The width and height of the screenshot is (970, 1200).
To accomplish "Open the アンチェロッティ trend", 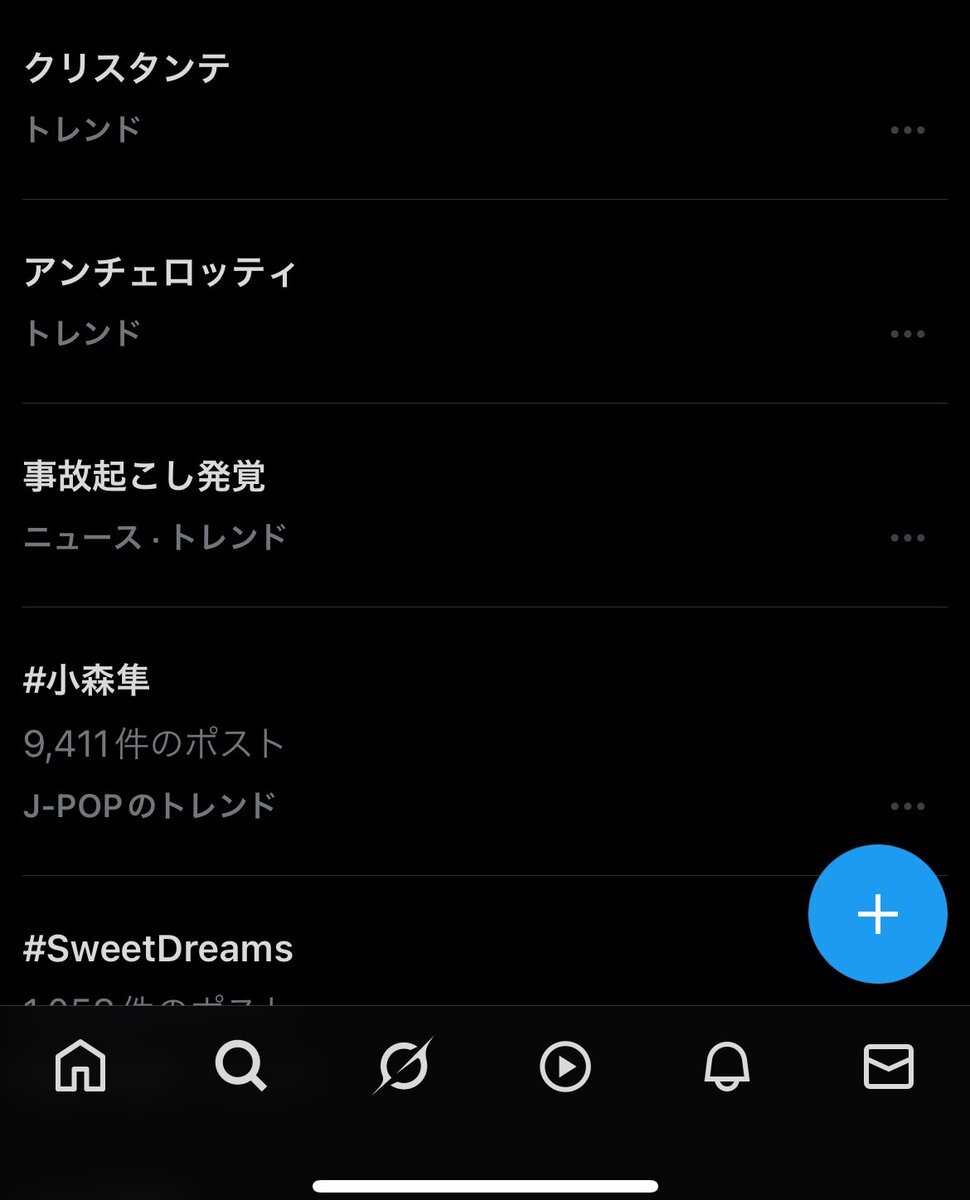I will point(160,272).
